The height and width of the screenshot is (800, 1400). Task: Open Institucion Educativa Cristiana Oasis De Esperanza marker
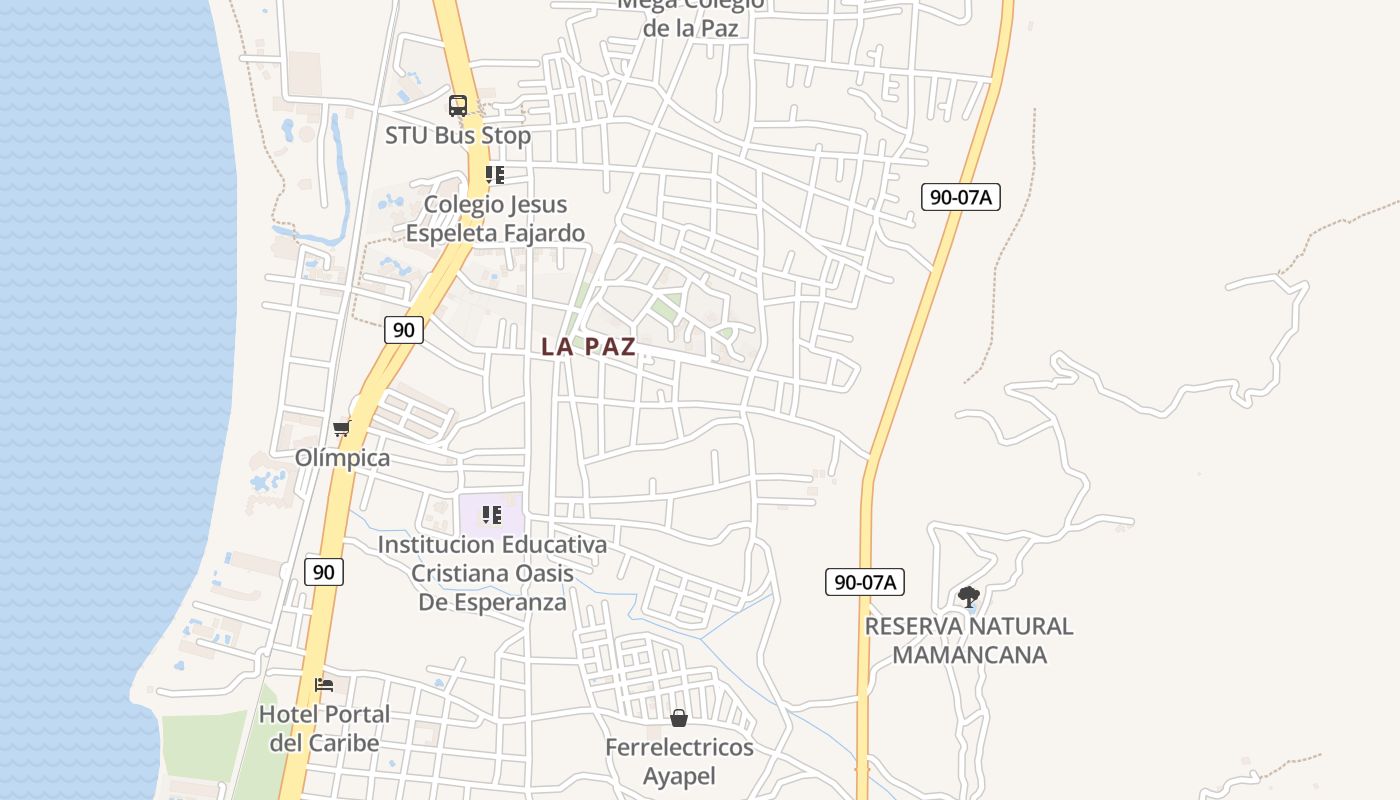click(x=491, y=515)
